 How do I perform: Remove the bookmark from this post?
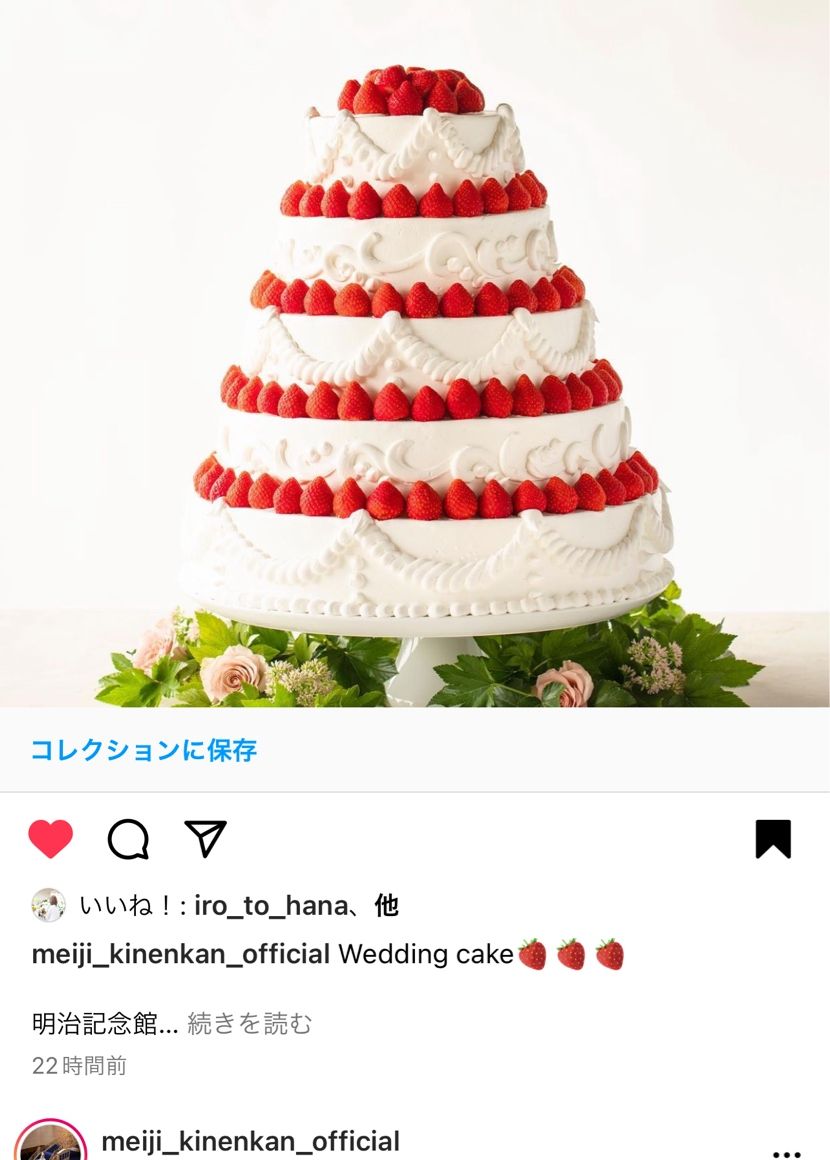[x=773, y=839]
